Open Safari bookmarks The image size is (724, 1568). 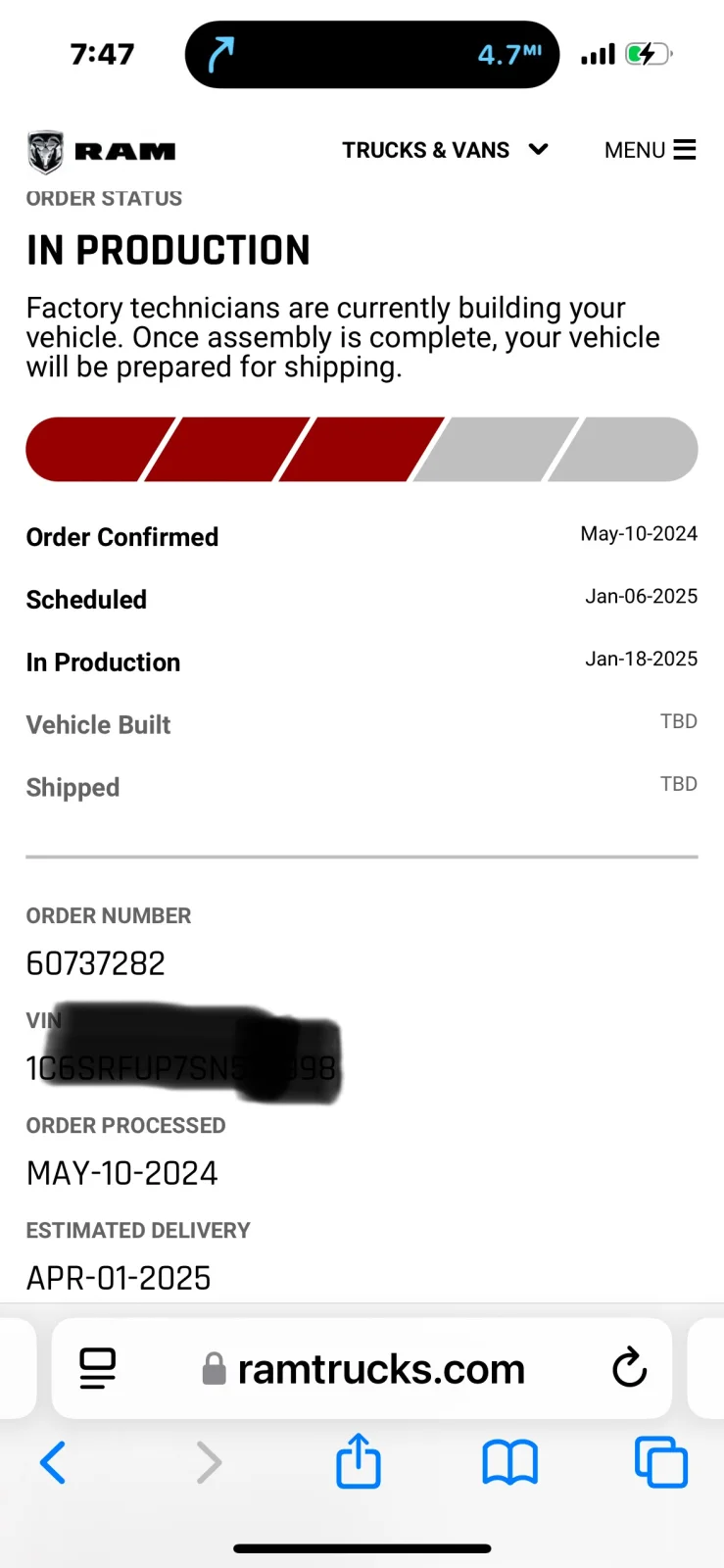tap(509, 1463)
